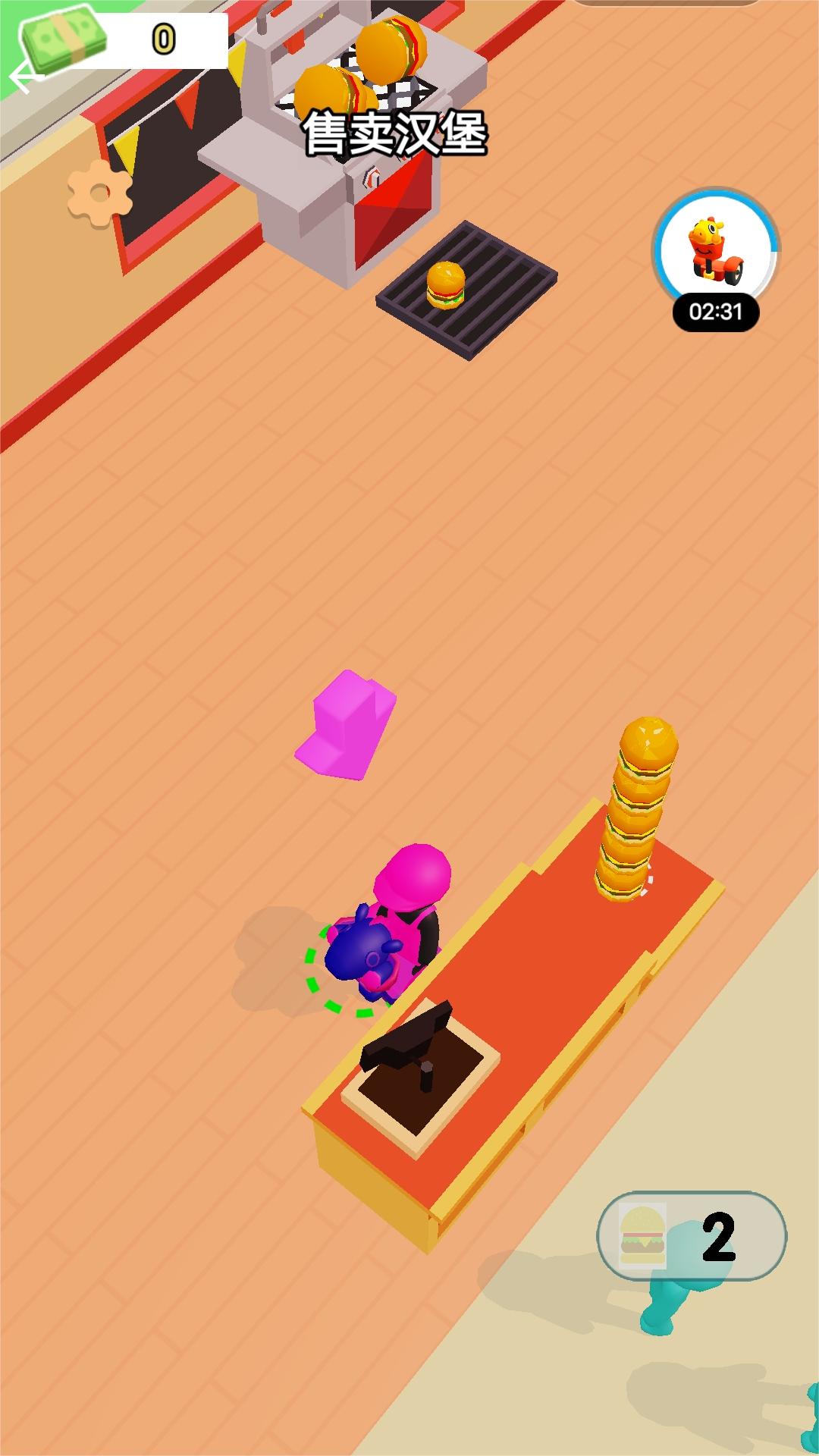
Task: Tap the money counter showing 0
Action: point(163,36)
